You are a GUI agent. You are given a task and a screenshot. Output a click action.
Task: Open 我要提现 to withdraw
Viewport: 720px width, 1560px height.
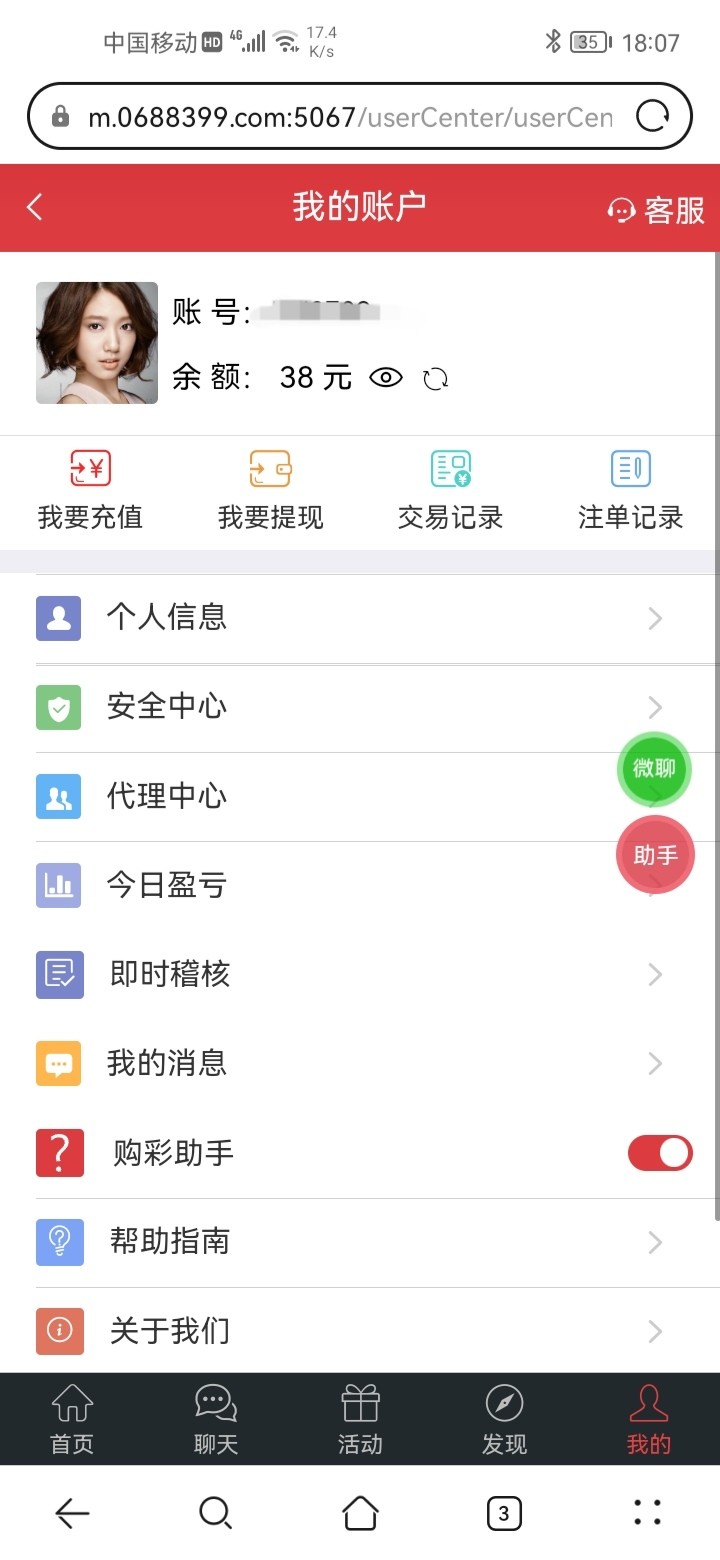click(x=270, y=490)
